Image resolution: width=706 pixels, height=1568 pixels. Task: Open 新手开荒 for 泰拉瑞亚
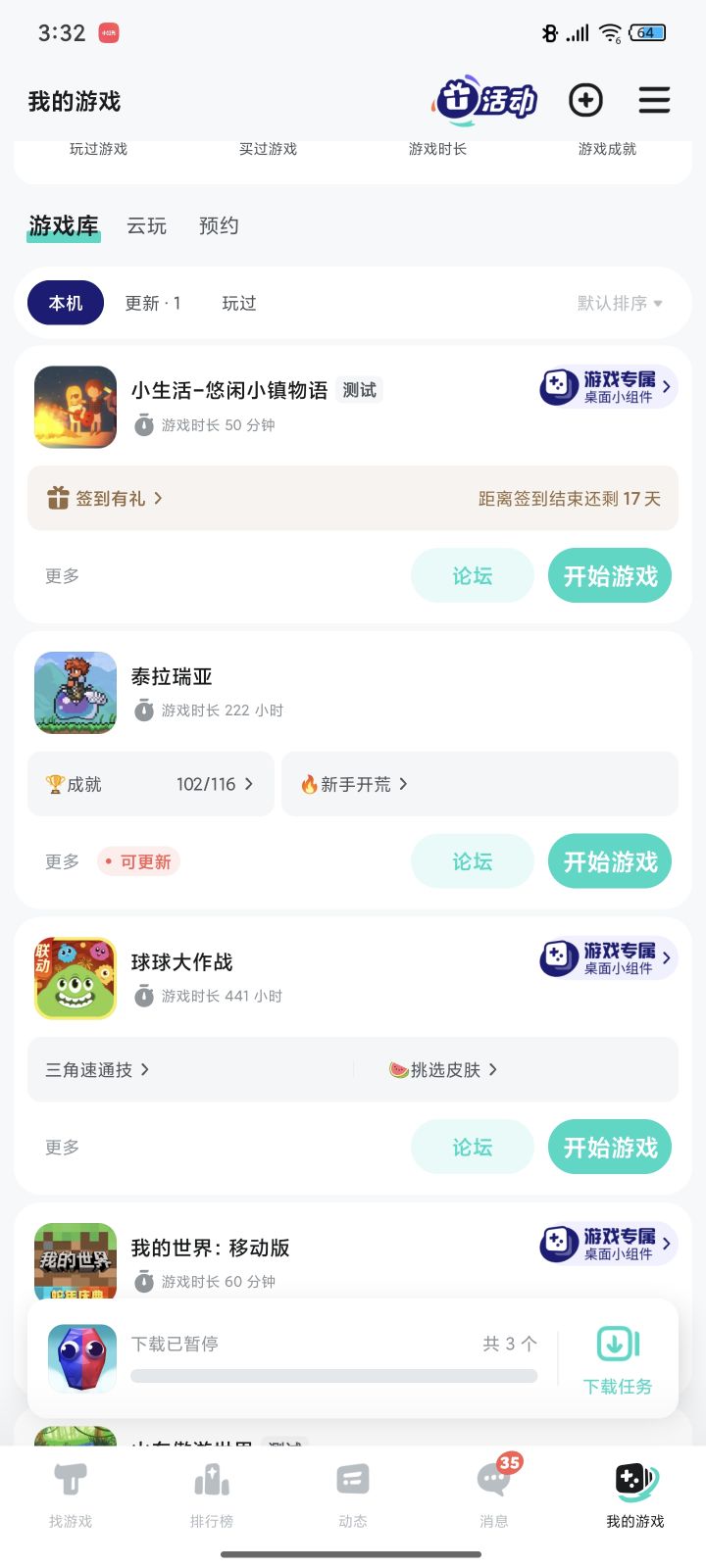tap(355, 784)
